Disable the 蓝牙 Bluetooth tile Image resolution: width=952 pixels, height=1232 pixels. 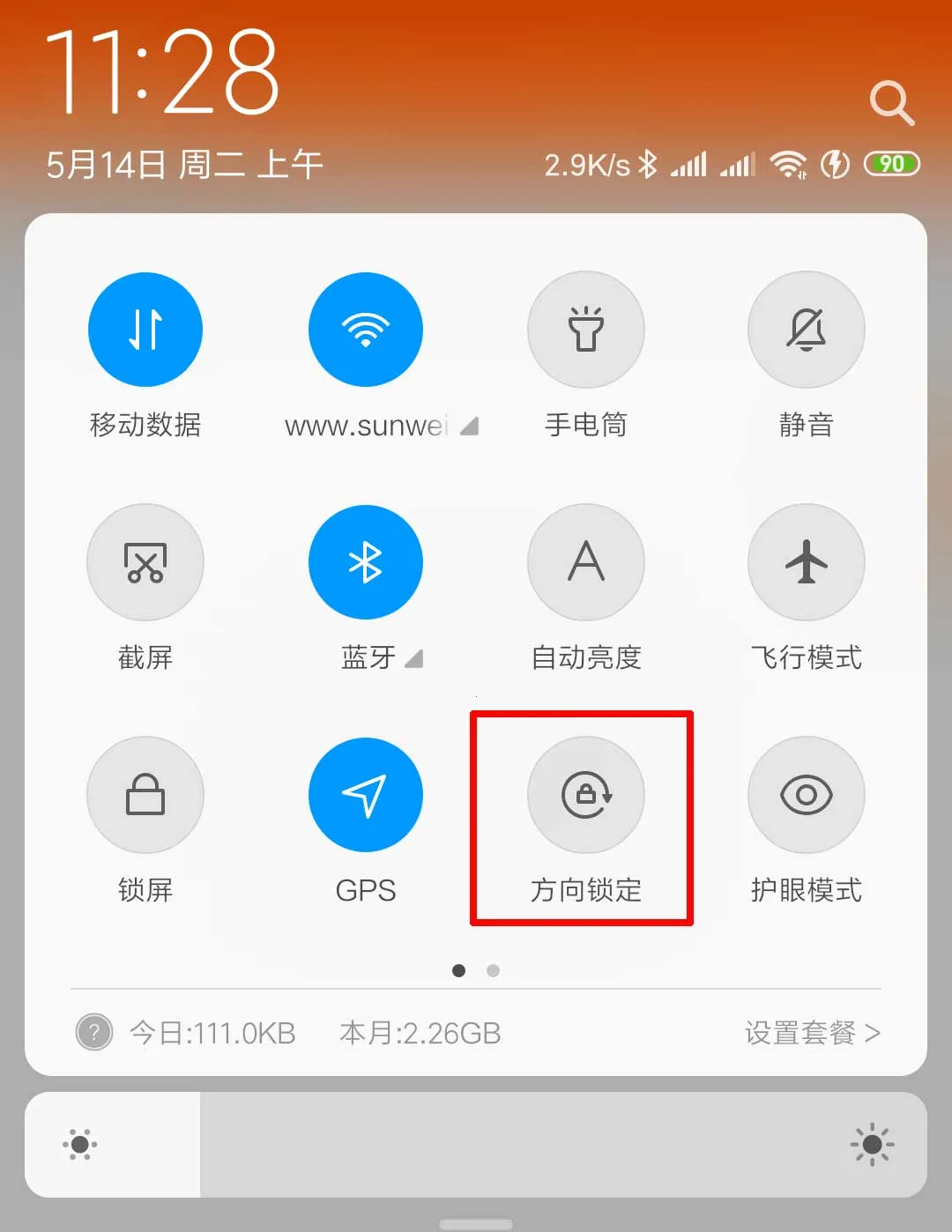click(366, 562)
